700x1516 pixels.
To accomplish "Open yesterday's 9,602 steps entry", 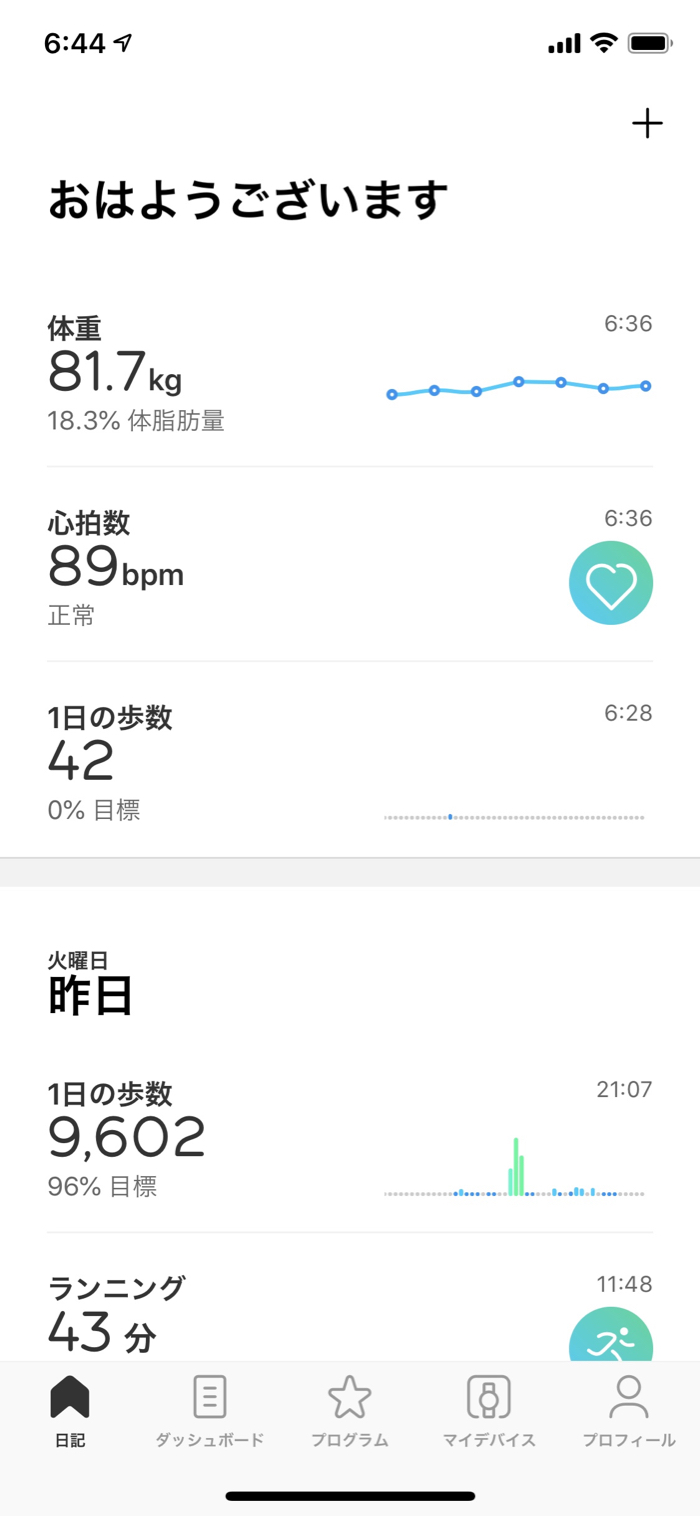I will point(350,1140).
